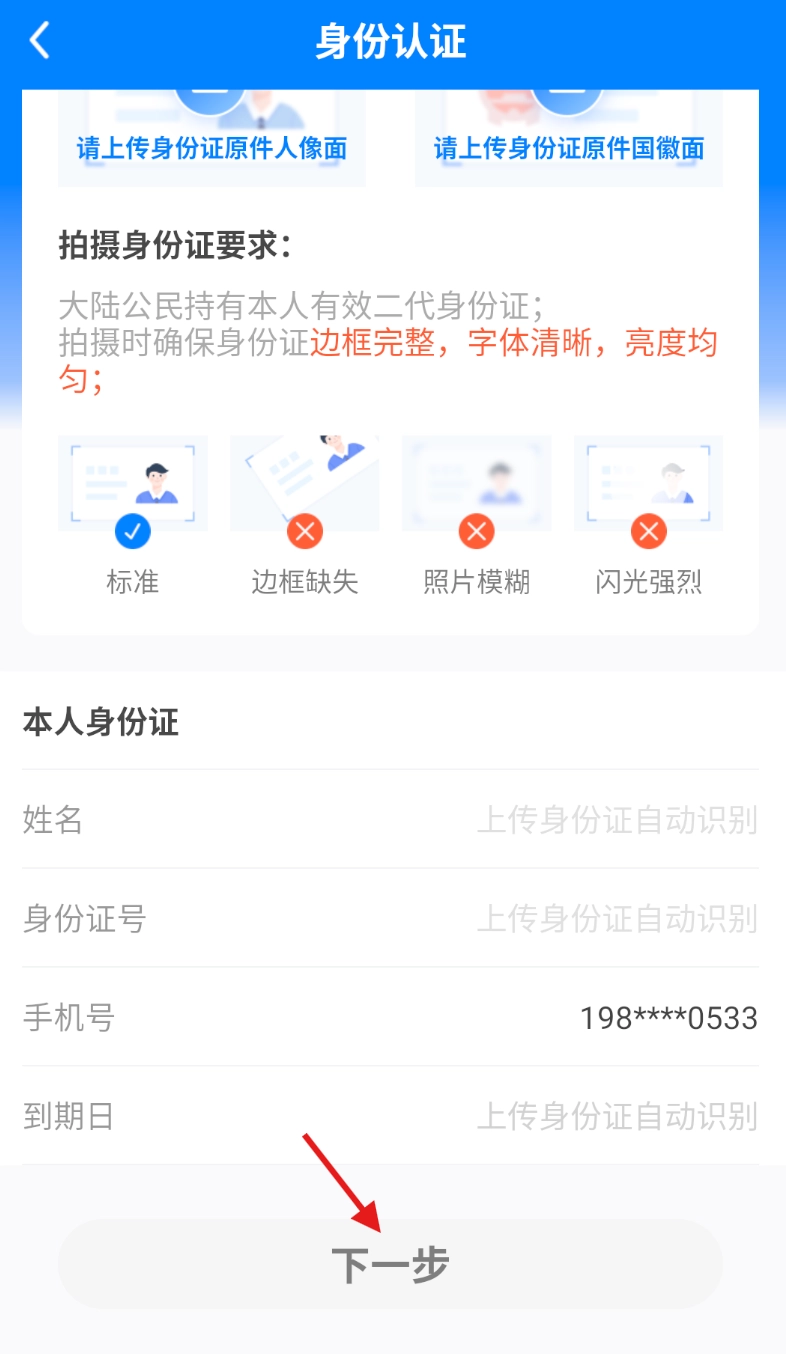Tap the masked phone number 198****0533
786x1354 pixels.
[x=668, y=1018]
